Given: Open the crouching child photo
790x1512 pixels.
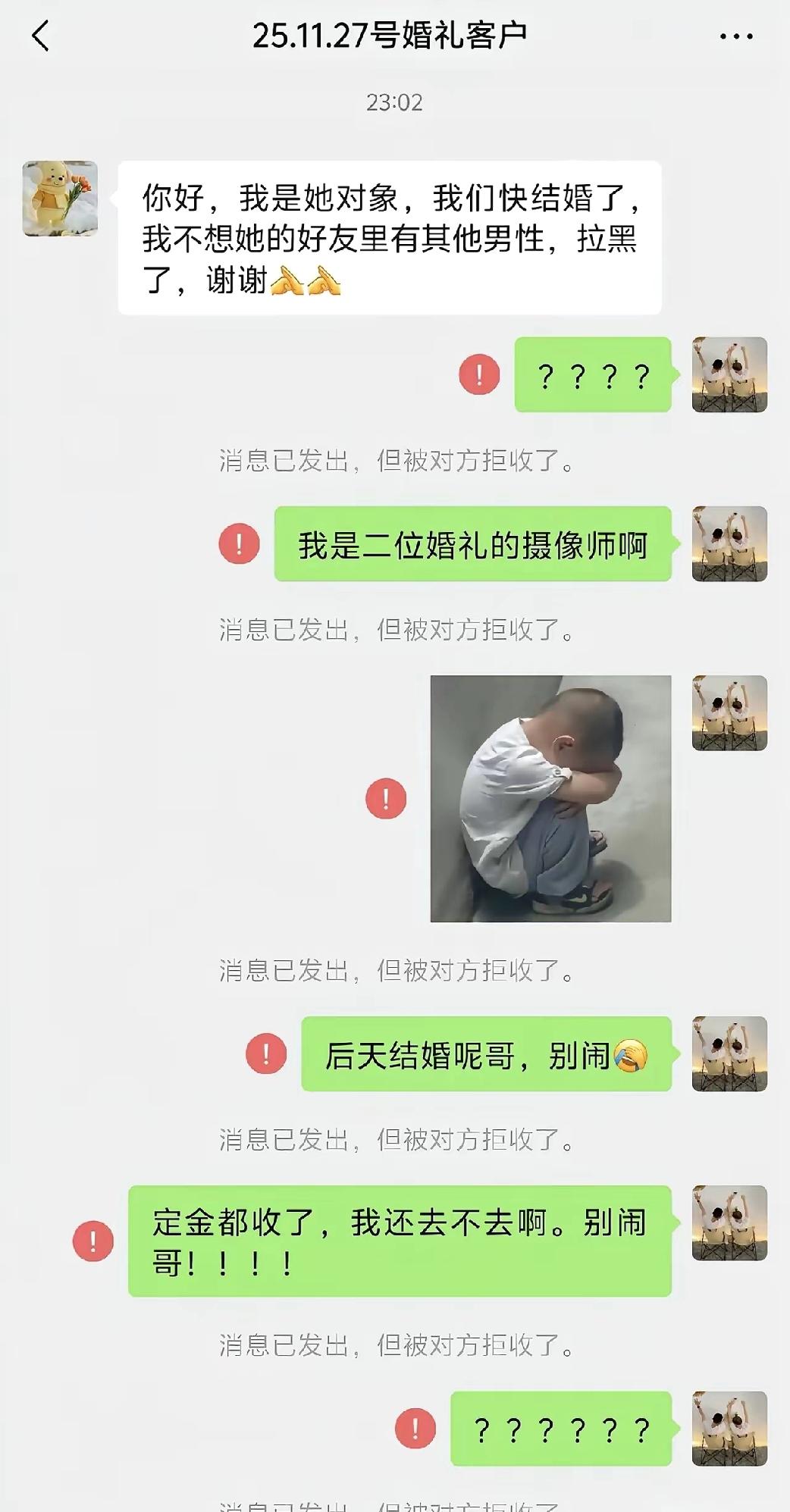Looking at the screenshot, I should click(x=552, y=797).
